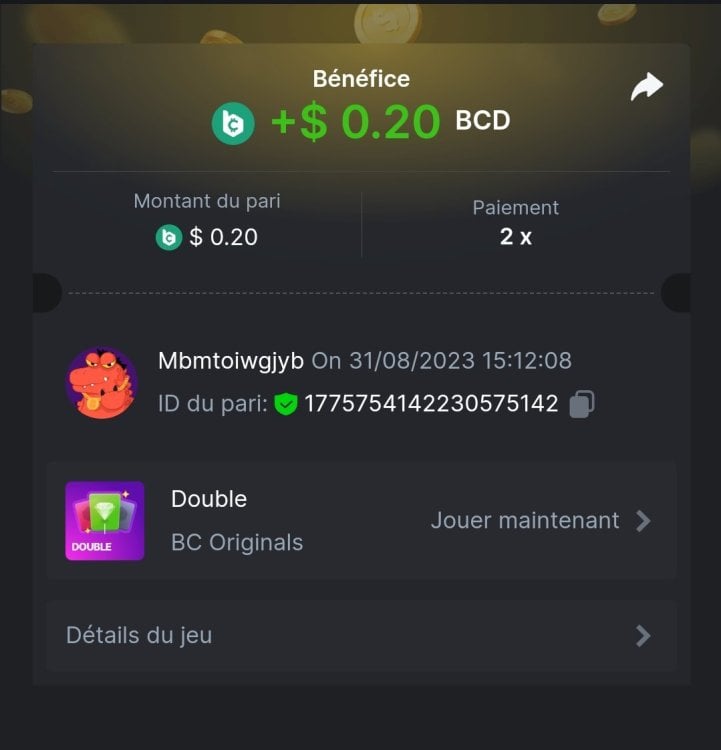Screen dimensions: 721x750
Task: Open Mbmtoiwgjyb's profile avatar
Action: click(102, 382)
